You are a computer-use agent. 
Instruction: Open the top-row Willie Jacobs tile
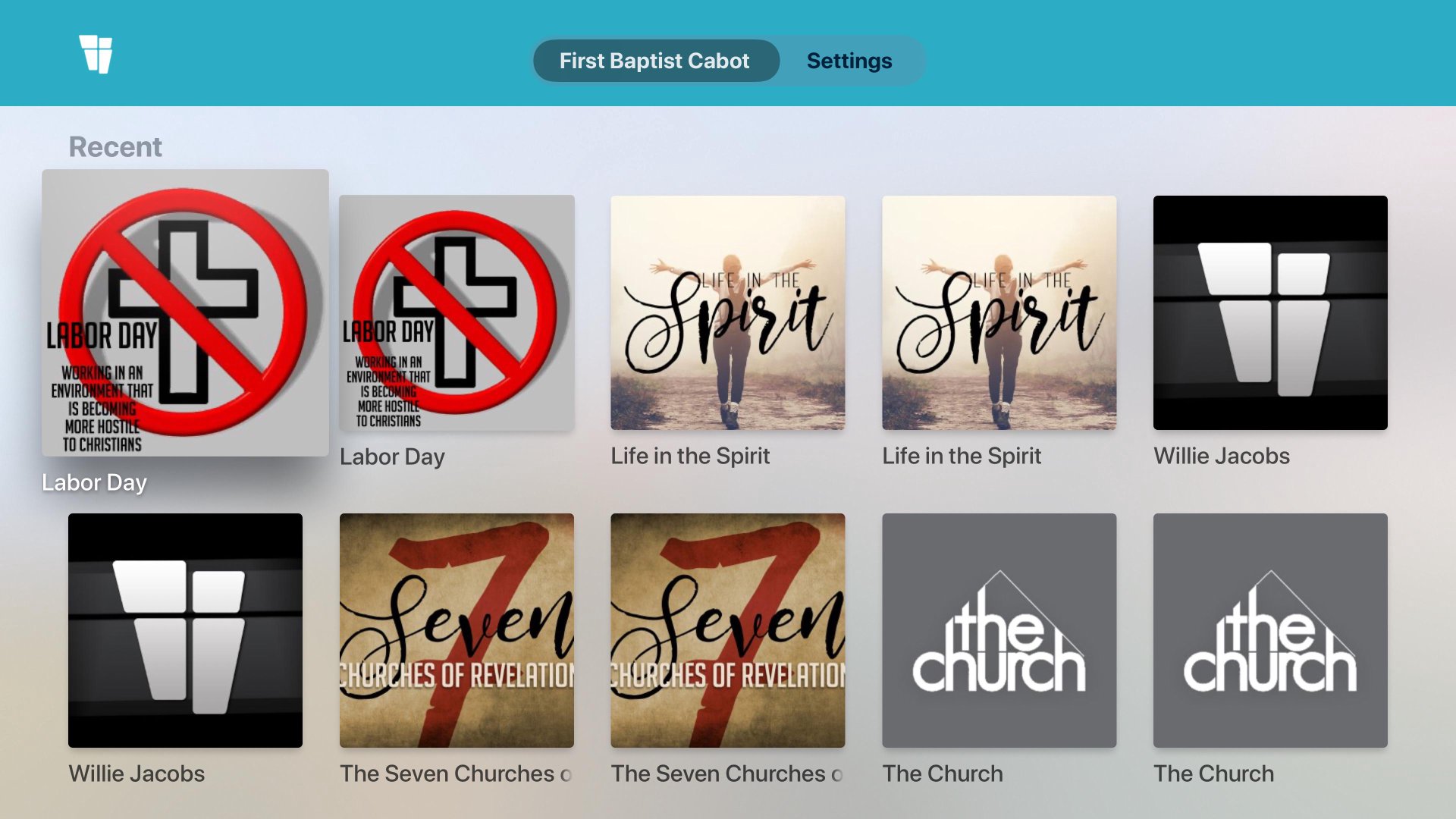[1270, 312]
